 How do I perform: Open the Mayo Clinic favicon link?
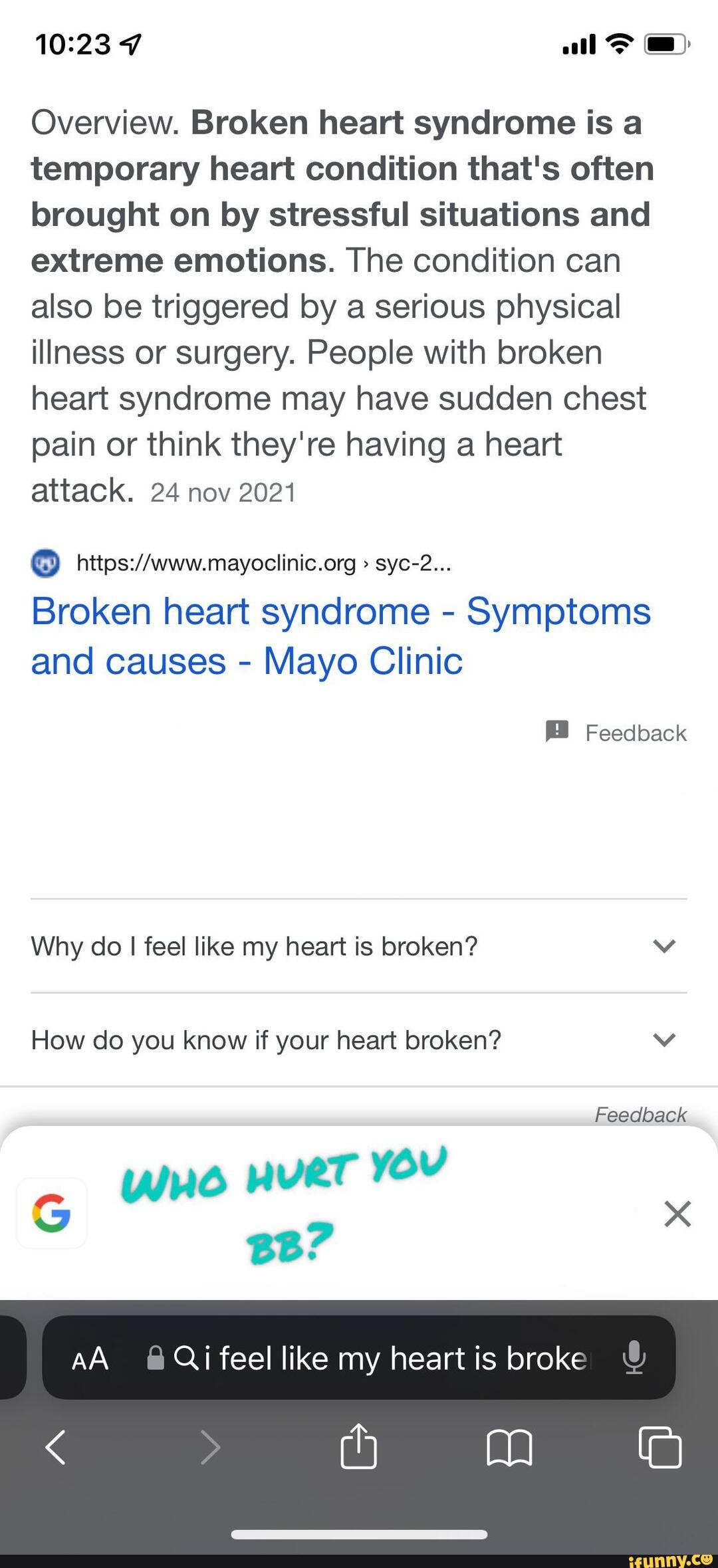[45, 562]
